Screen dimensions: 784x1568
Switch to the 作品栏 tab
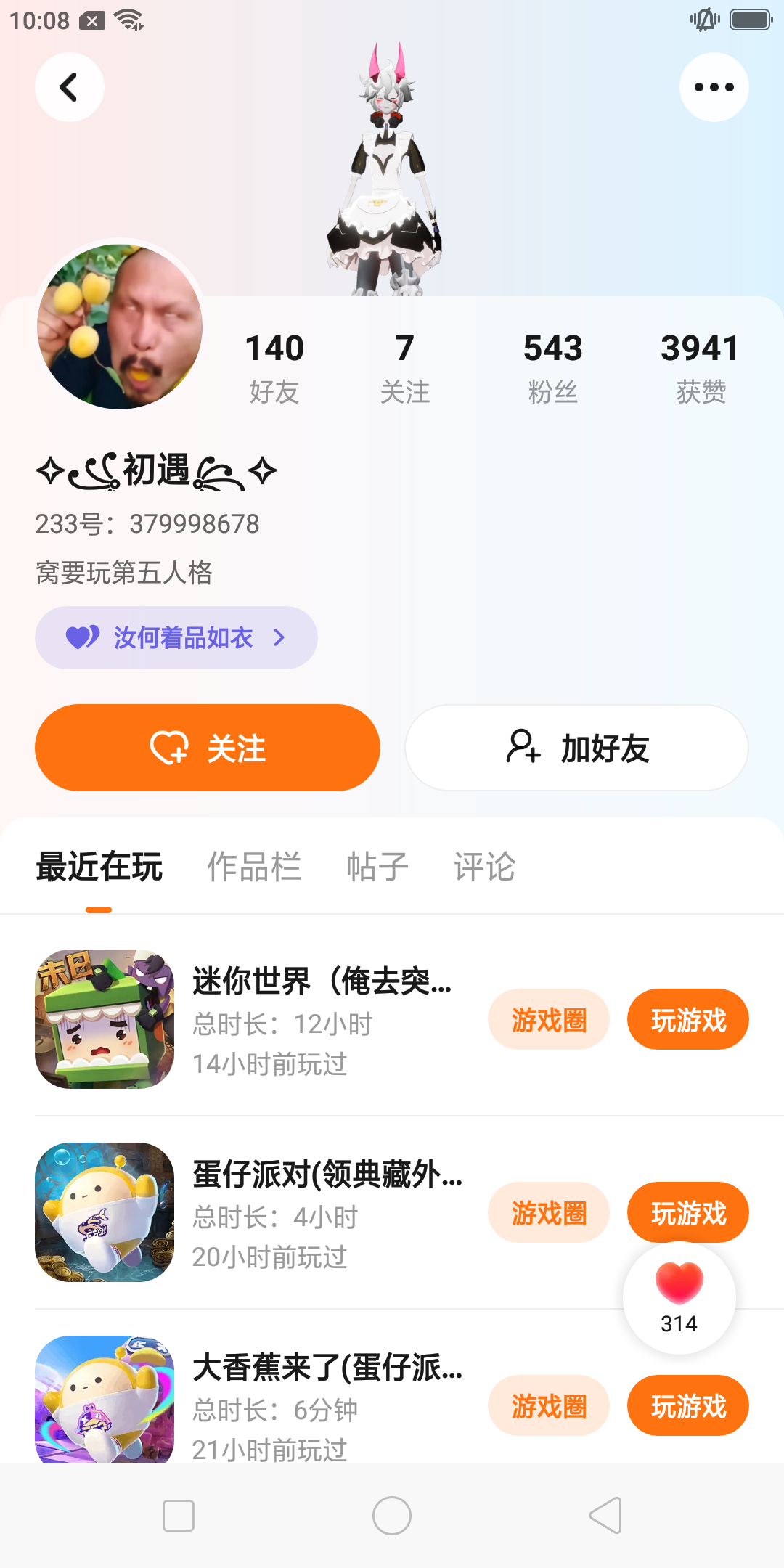click(x=254, y=867)
